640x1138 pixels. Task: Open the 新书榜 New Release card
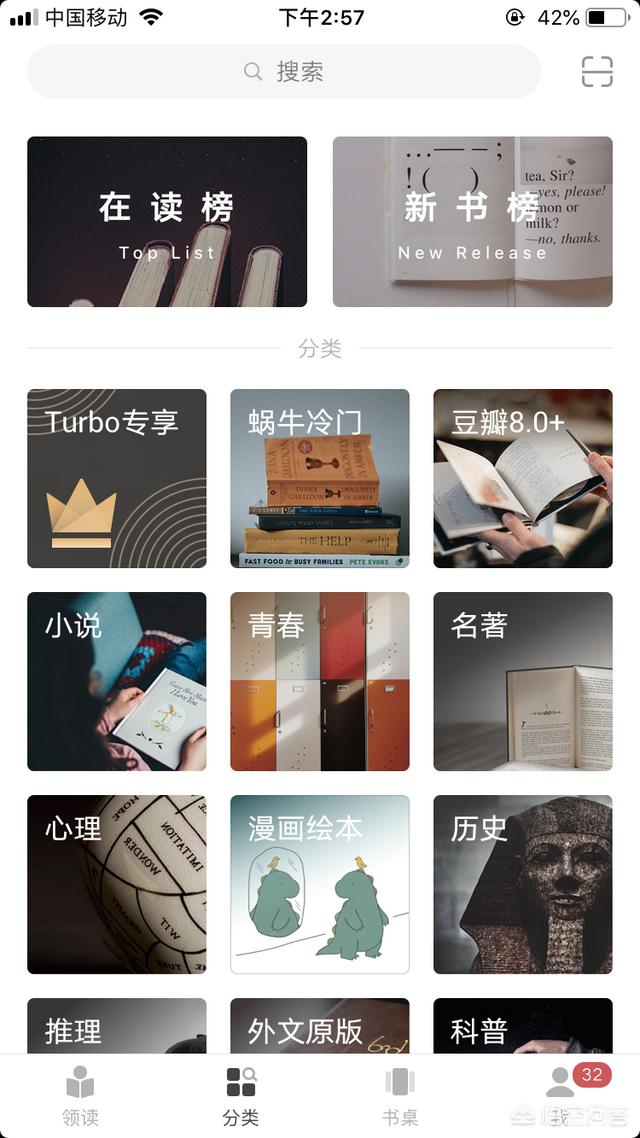(x=472, y=222)
